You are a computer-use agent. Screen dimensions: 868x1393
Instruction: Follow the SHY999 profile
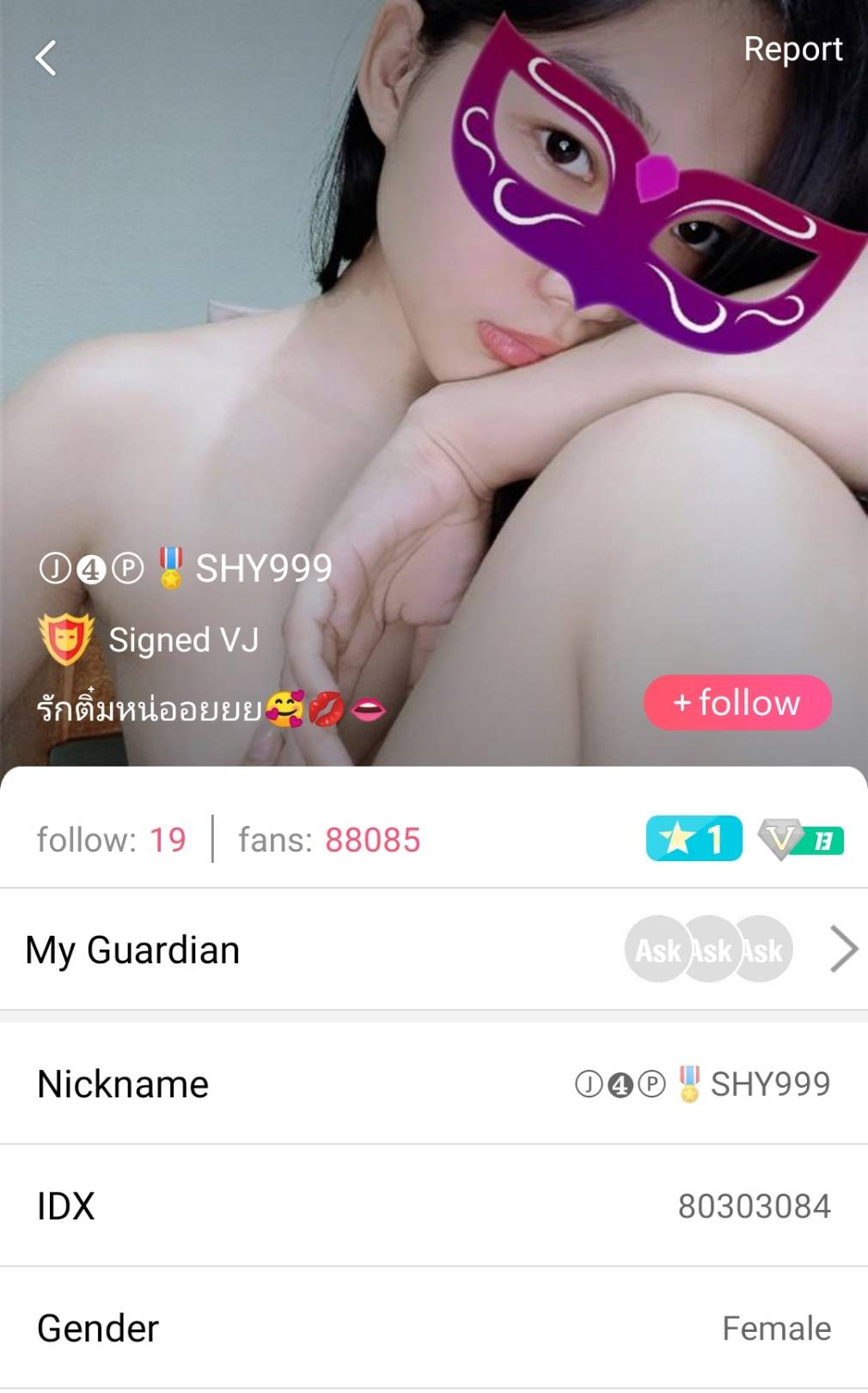click(x=737, y=703)
